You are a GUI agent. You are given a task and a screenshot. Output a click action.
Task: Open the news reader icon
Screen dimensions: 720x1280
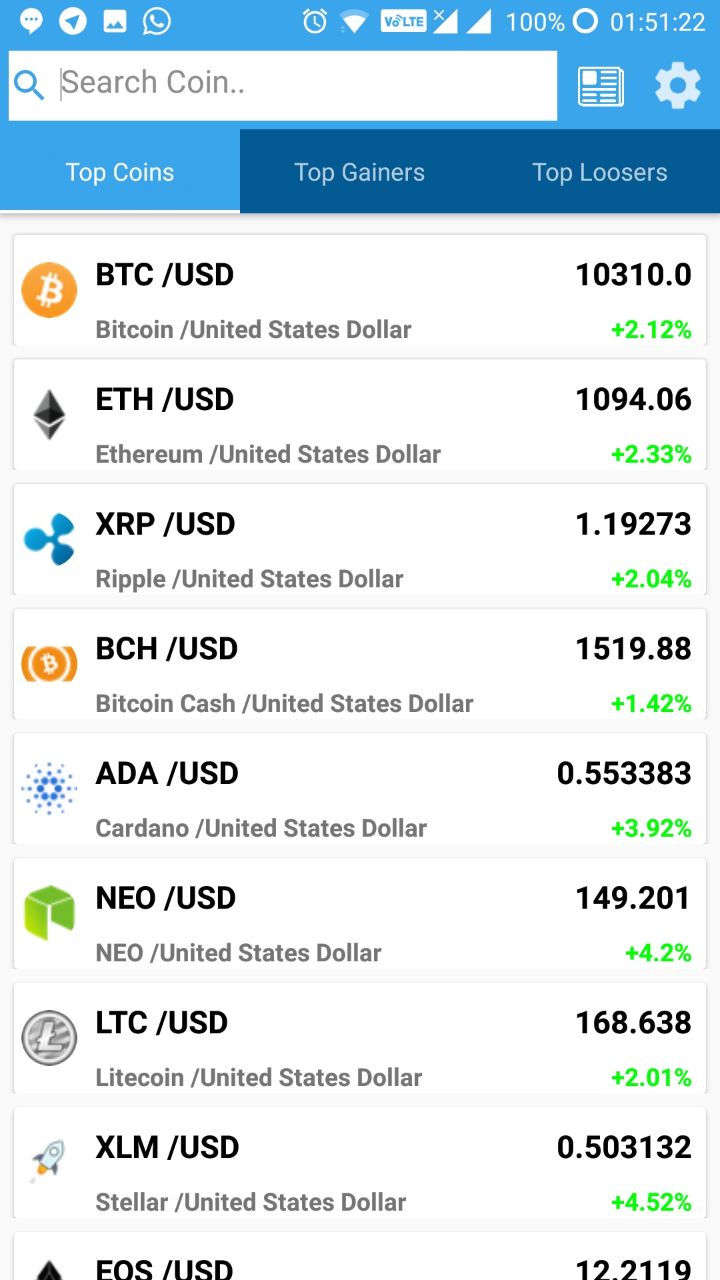click(599, 85)
